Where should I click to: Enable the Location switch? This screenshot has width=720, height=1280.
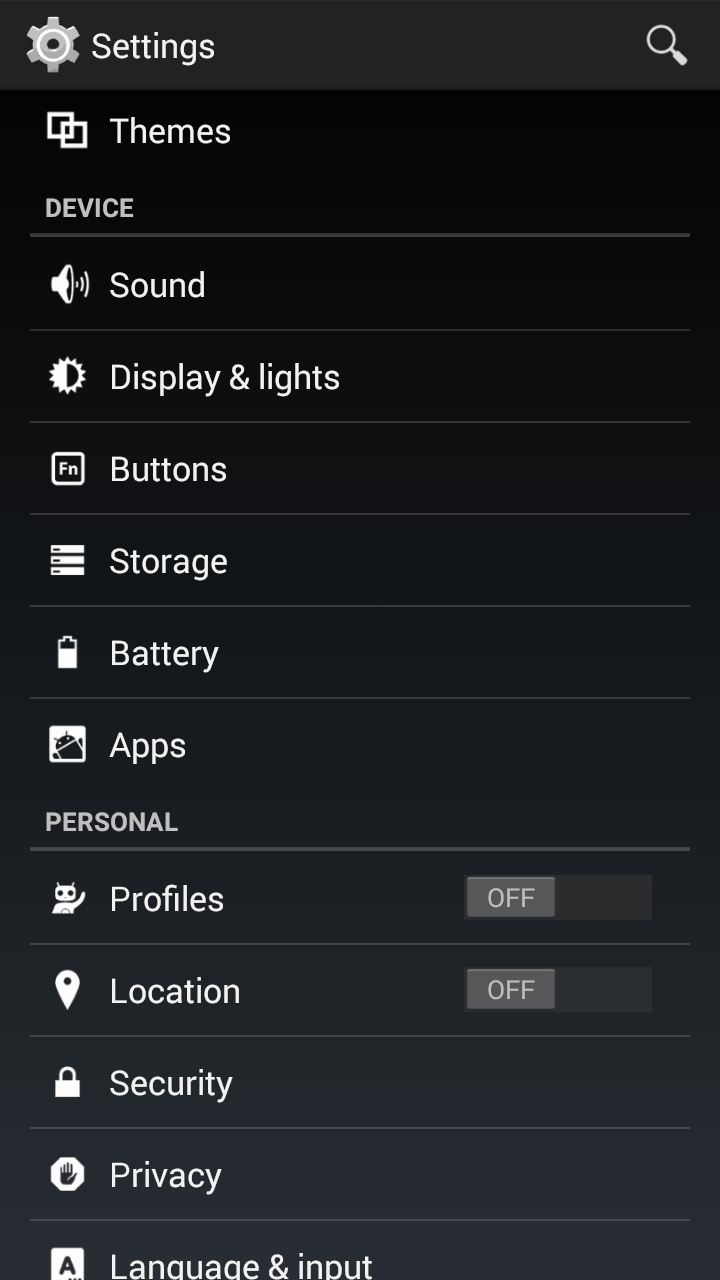[x=558, y=990]
